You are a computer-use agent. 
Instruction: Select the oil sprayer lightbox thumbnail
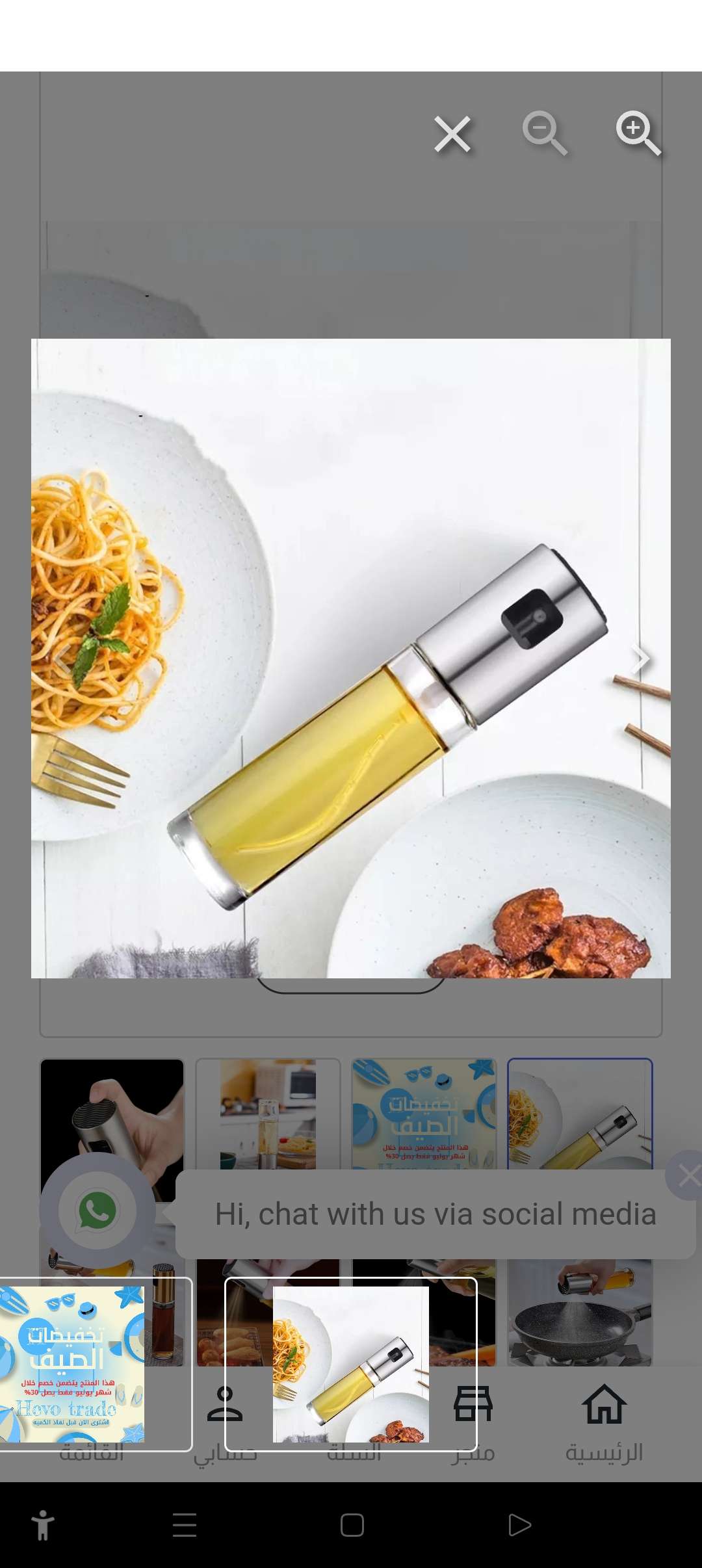(351, 1364)
